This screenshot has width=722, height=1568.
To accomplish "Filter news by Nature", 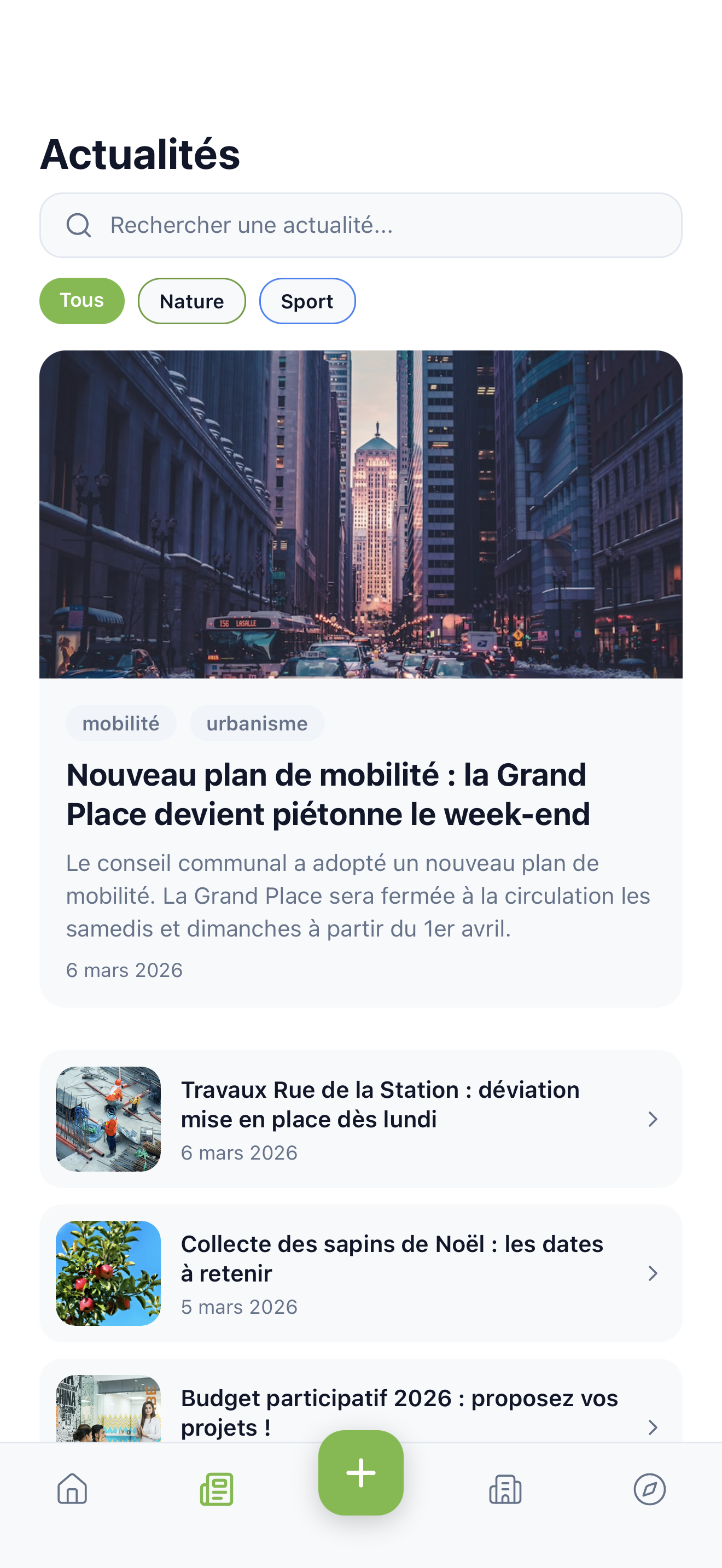I will pos(191,301).
